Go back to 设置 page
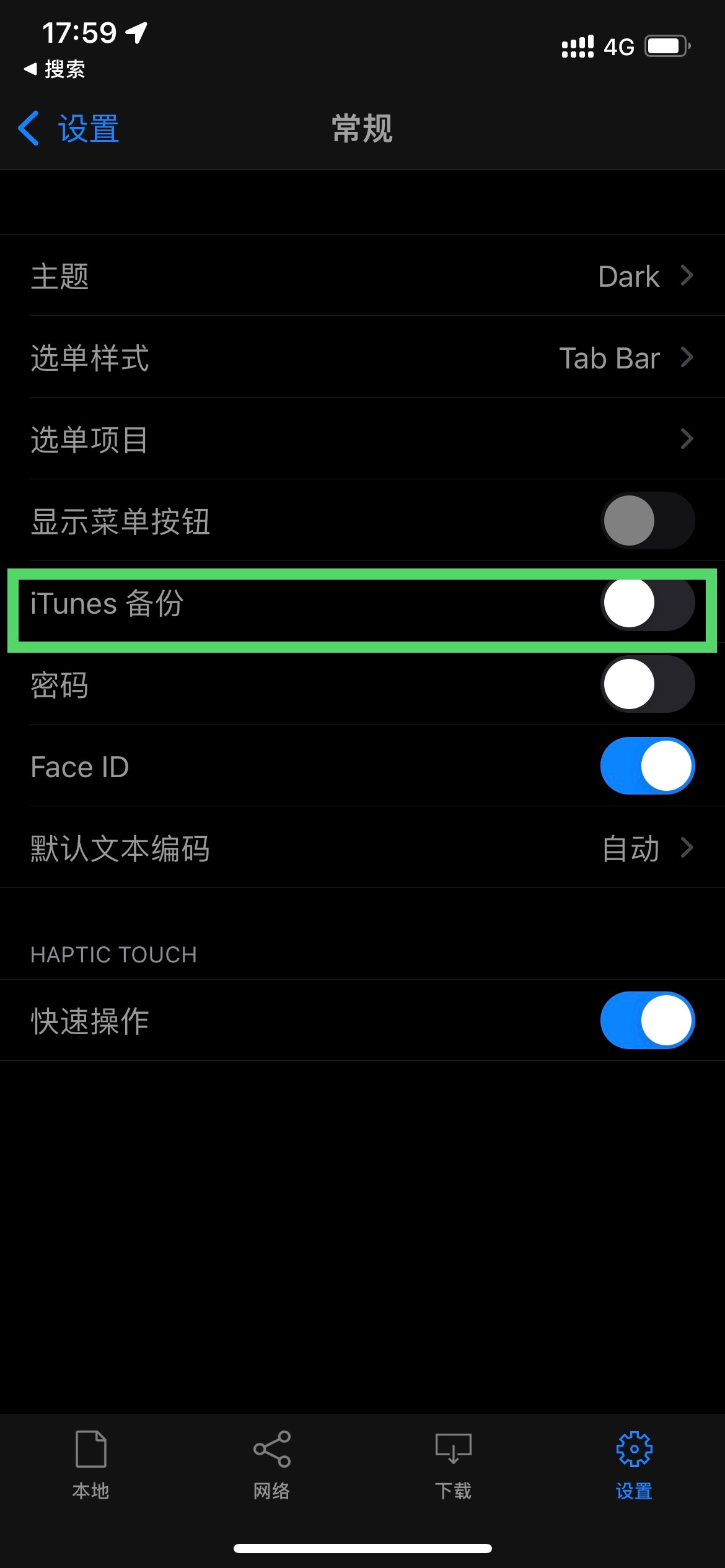The height and width of the screenshot is (1568, 725). click(x=69, y=129)
